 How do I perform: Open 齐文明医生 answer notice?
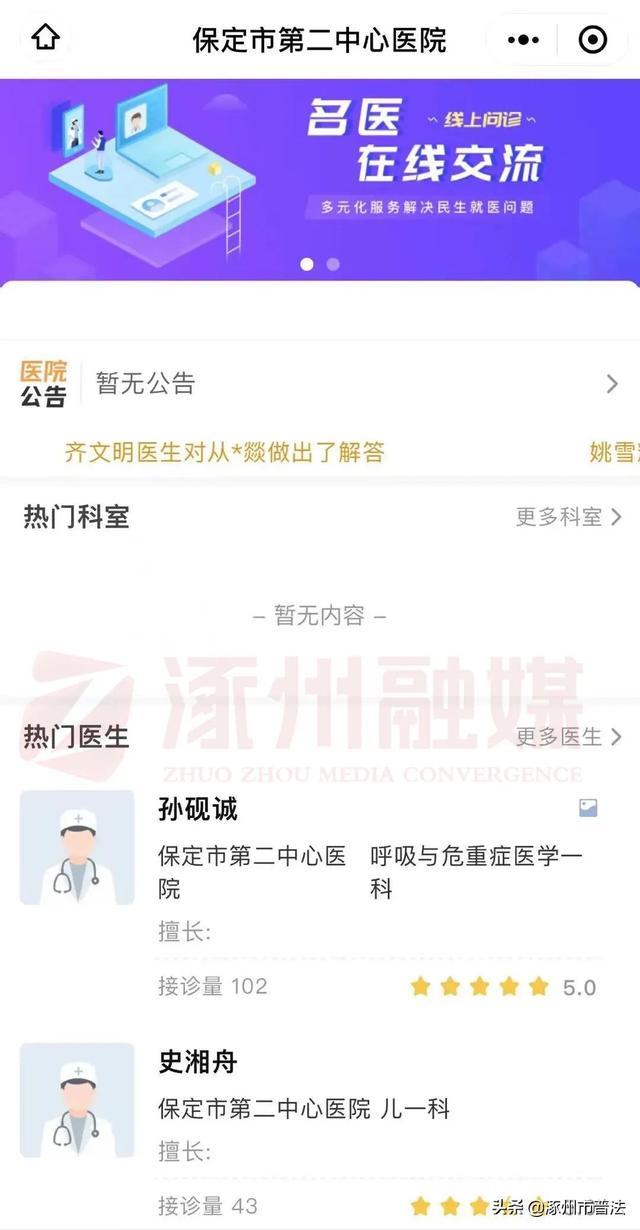(224, 452)
